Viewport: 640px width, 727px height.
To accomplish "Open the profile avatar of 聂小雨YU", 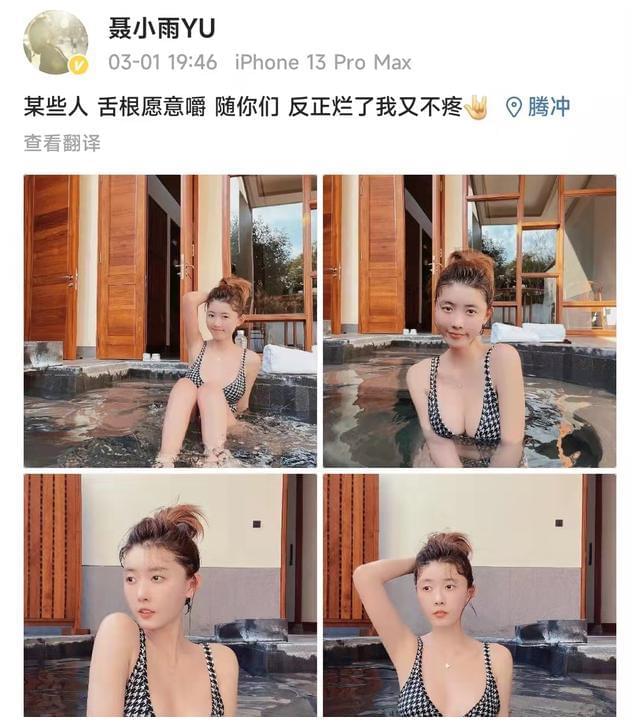I will [x=55, y=43].
